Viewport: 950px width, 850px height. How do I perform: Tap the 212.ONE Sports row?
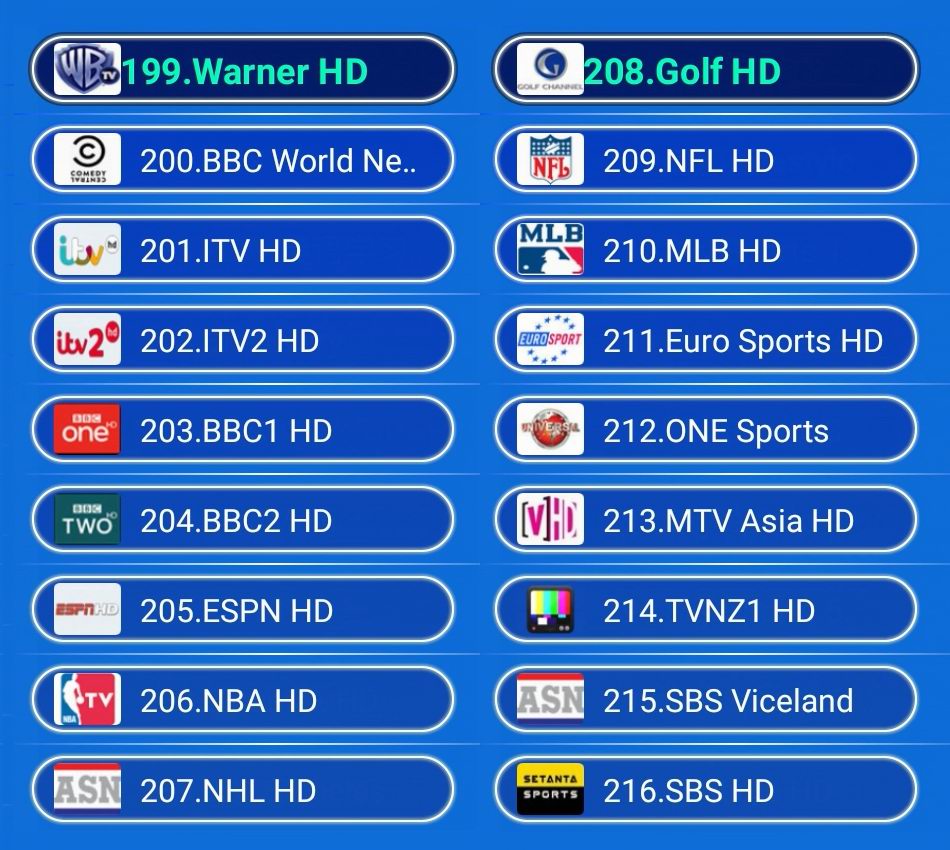coord(705,431)
